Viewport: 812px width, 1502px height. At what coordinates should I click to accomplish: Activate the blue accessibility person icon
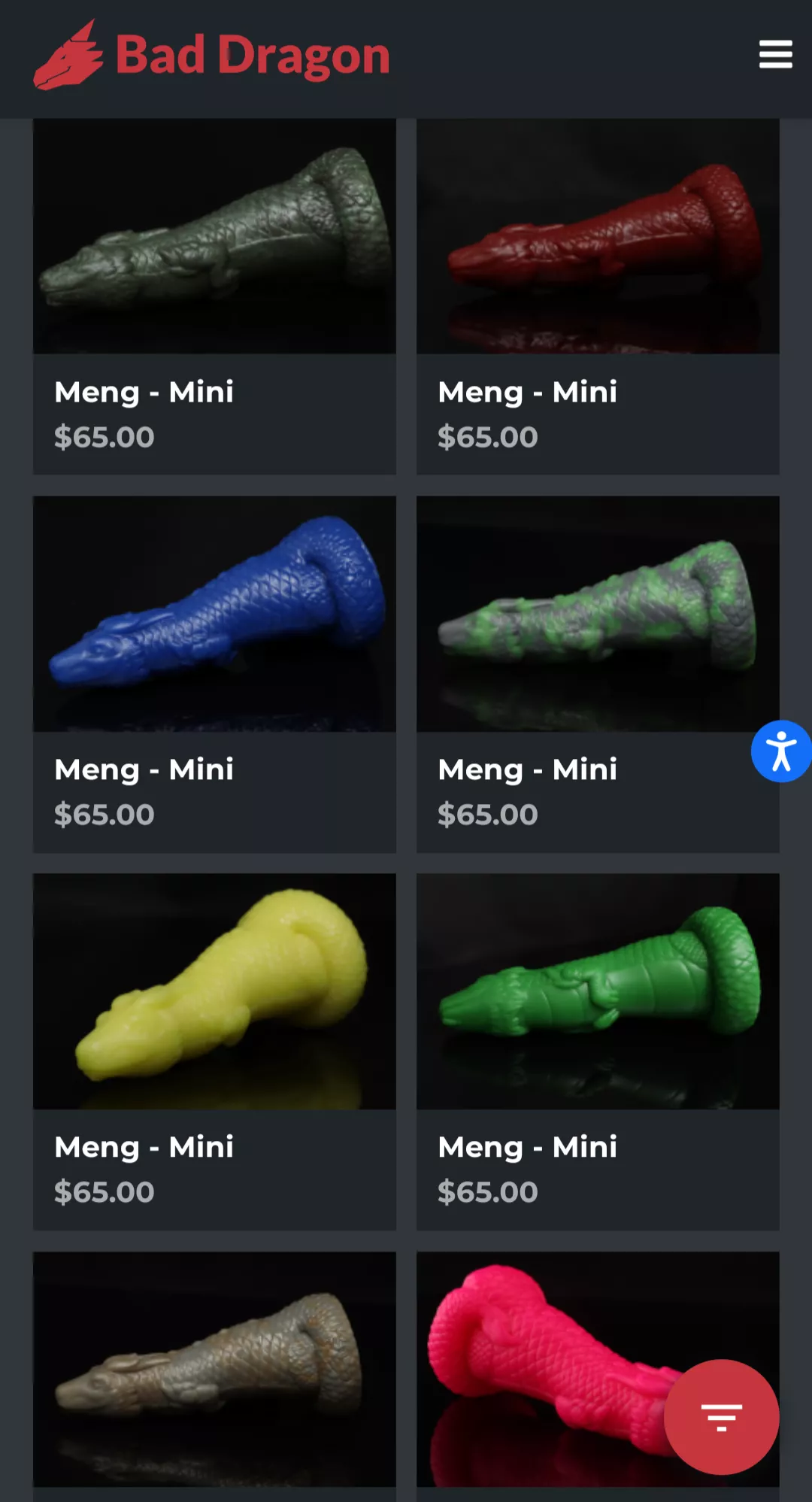point(780,750)
